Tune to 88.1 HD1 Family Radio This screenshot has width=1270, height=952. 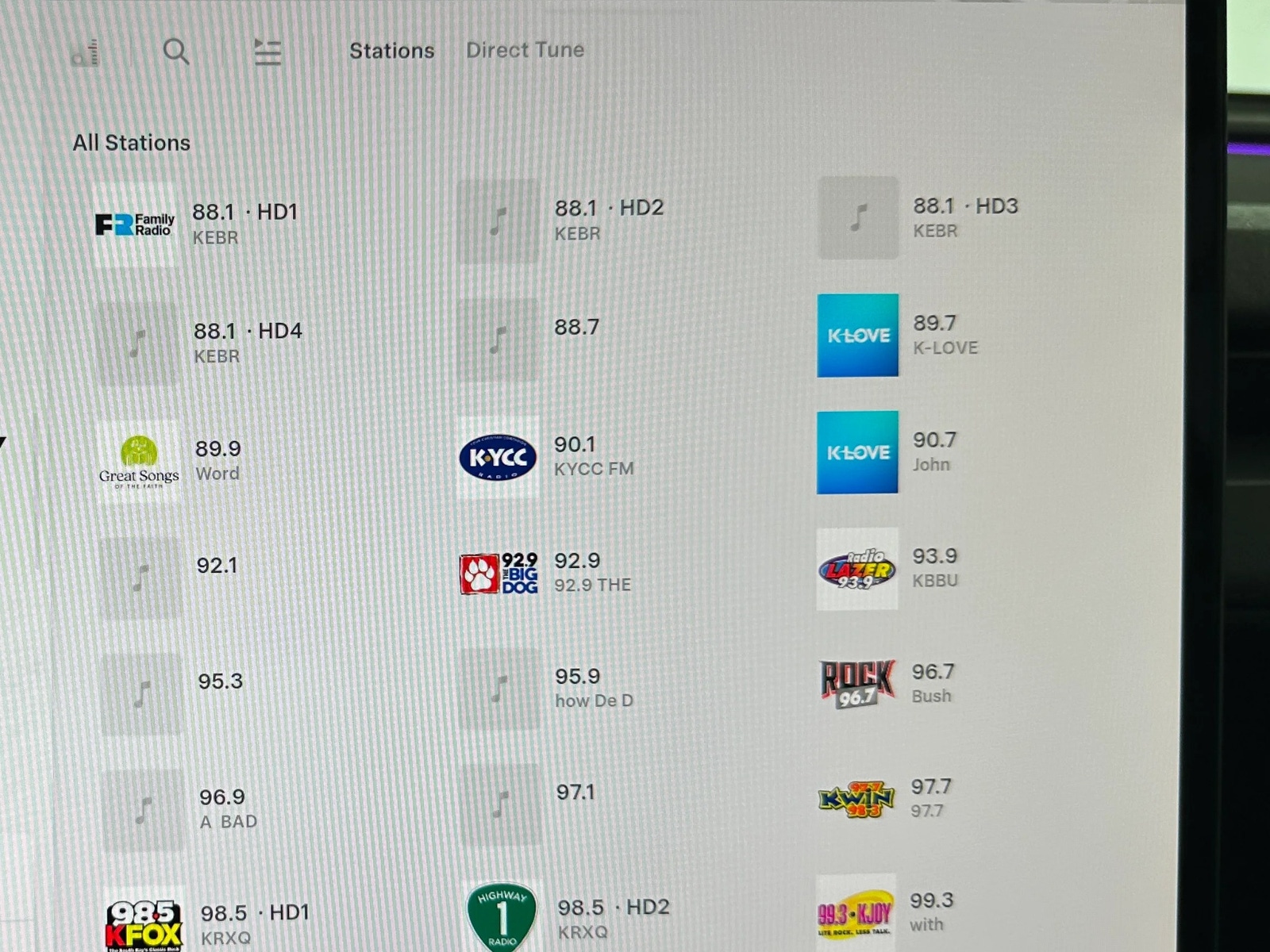134,225
